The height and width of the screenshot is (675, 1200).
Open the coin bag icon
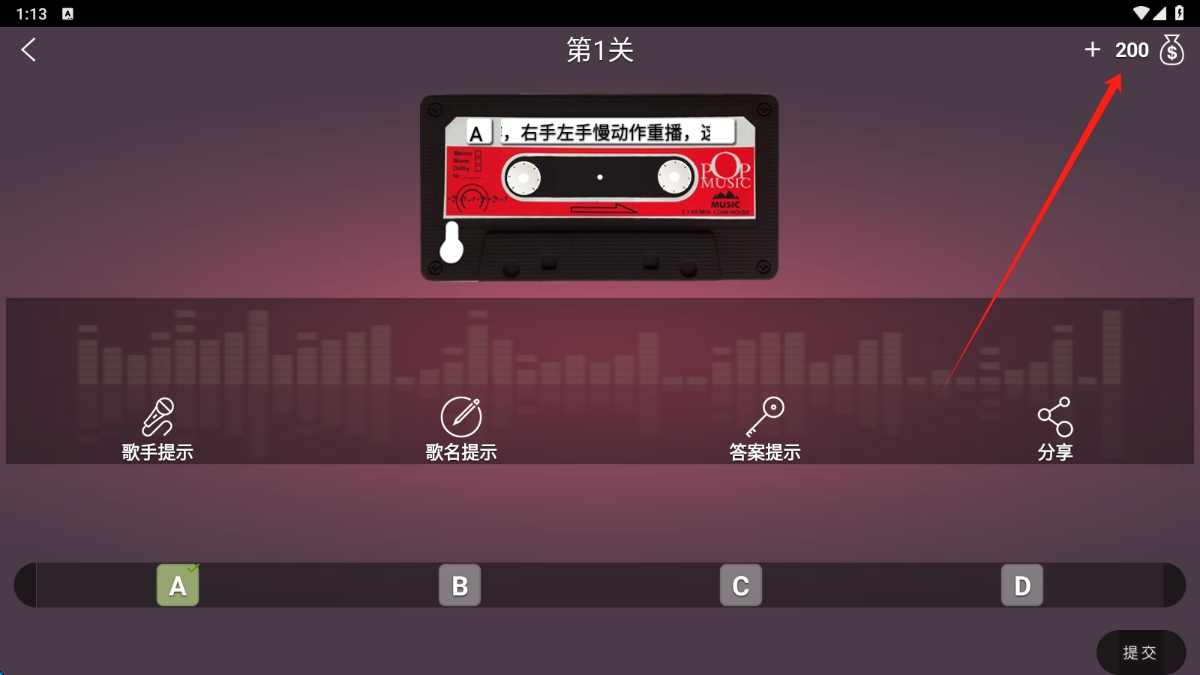point(1171,50)
